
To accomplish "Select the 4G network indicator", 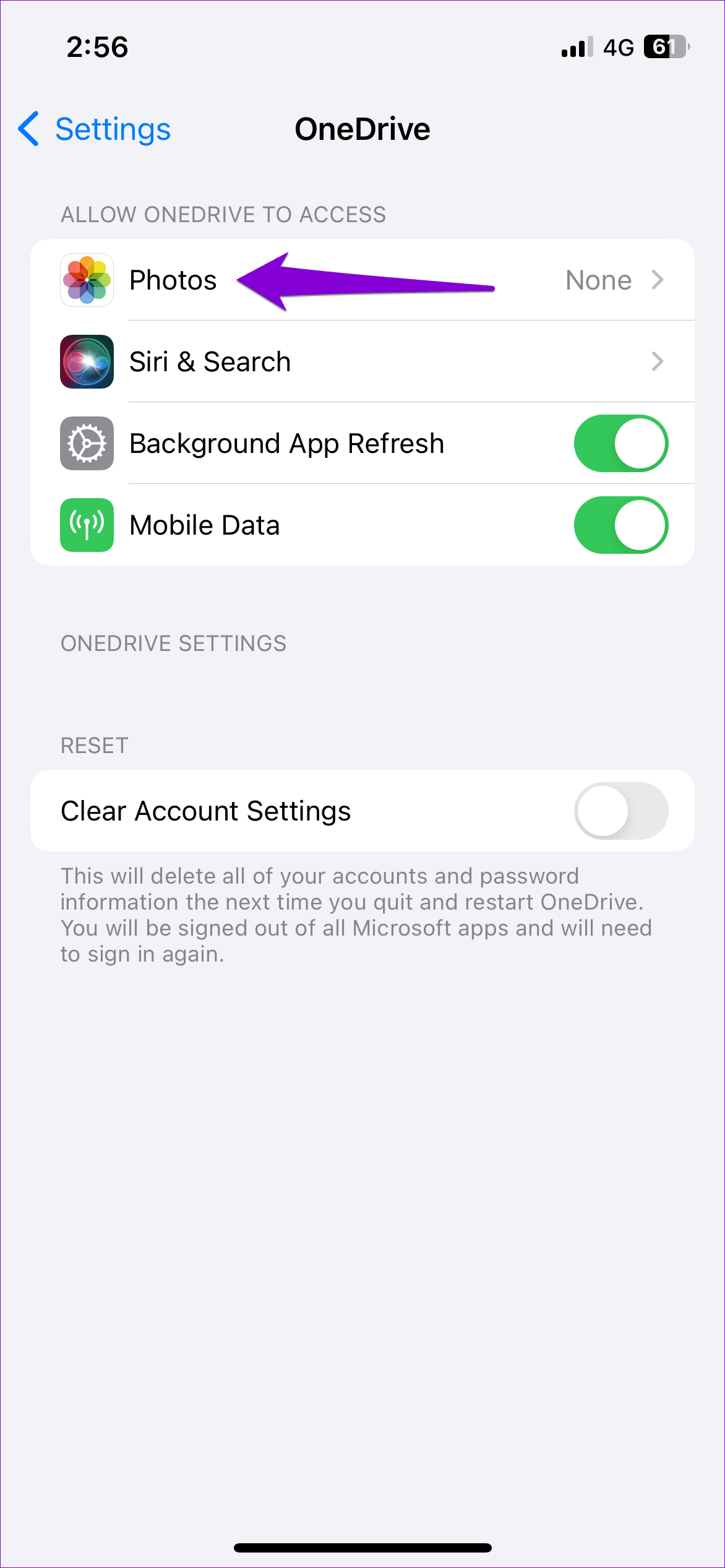I will (x=619, y=47).
